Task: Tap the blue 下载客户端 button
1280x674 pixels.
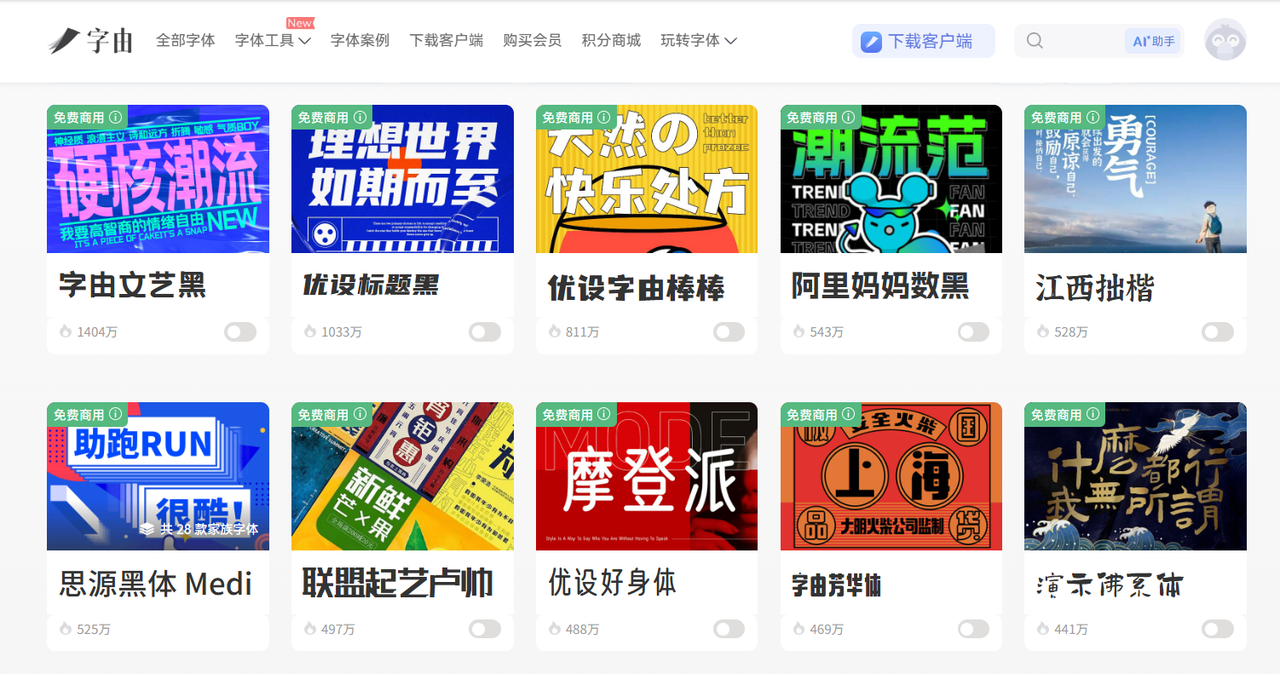Action: point(922,41)
